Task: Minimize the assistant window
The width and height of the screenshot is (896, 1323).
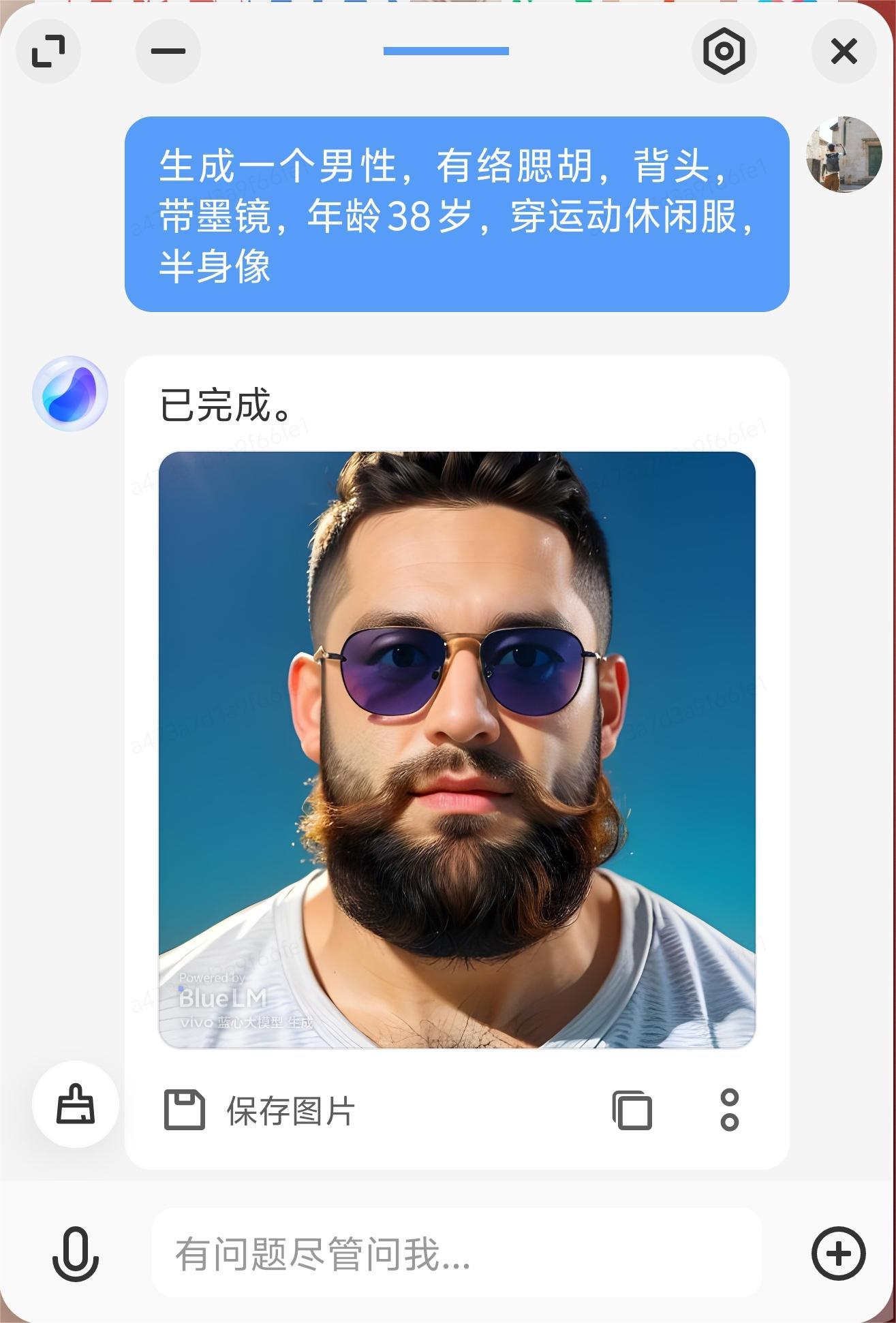Action: pos(168,51)
